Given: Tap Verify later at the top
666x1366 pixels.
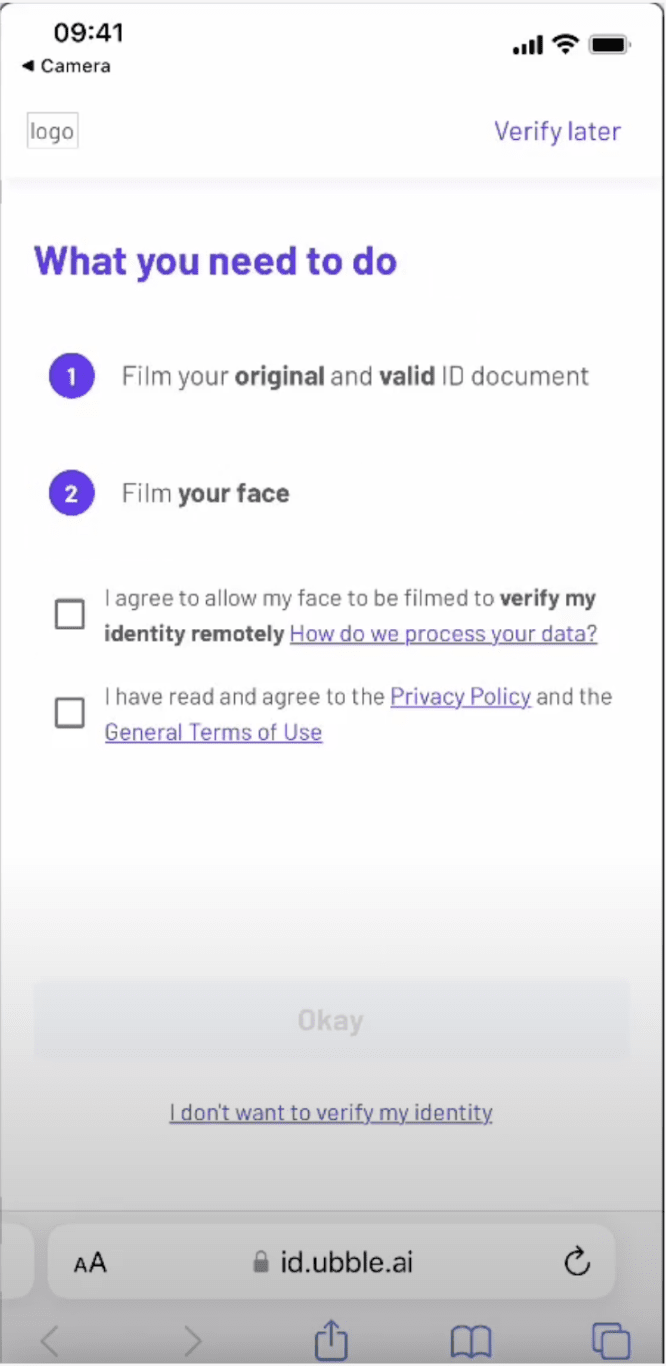Looking at the screenshot, I should pos(557,131).
